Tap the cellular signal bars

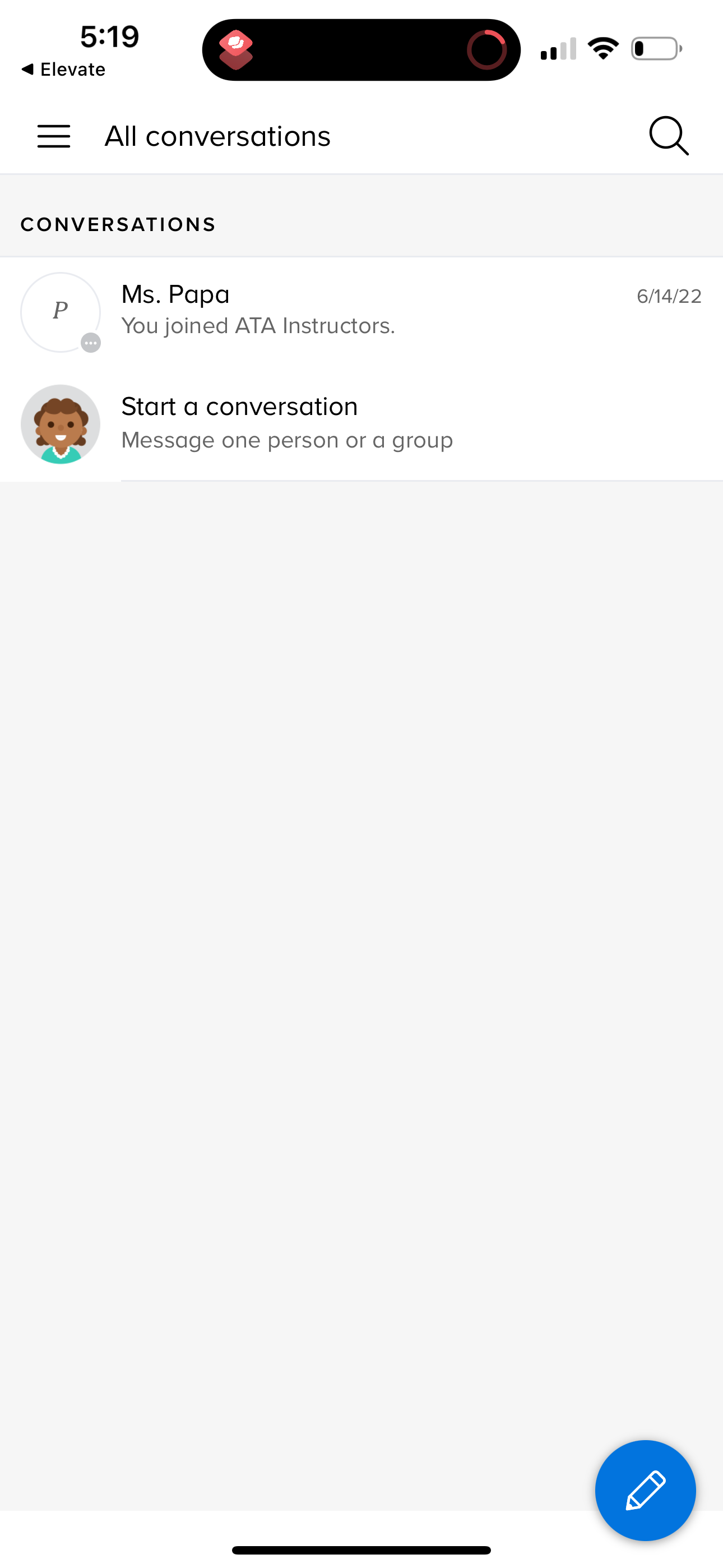(x=558, y=50)
